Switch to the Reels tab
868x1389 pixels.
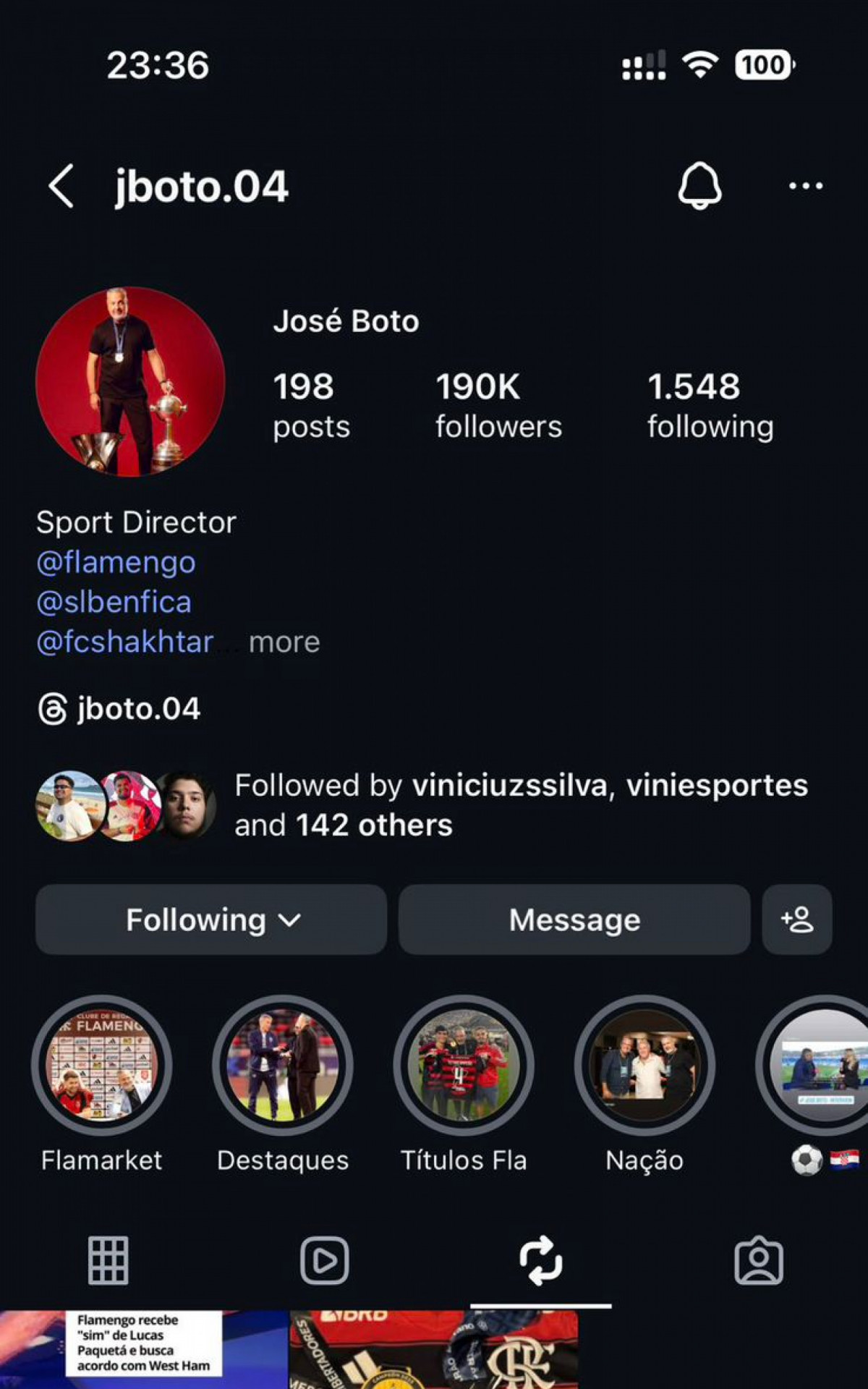(x=325, y=1261)
